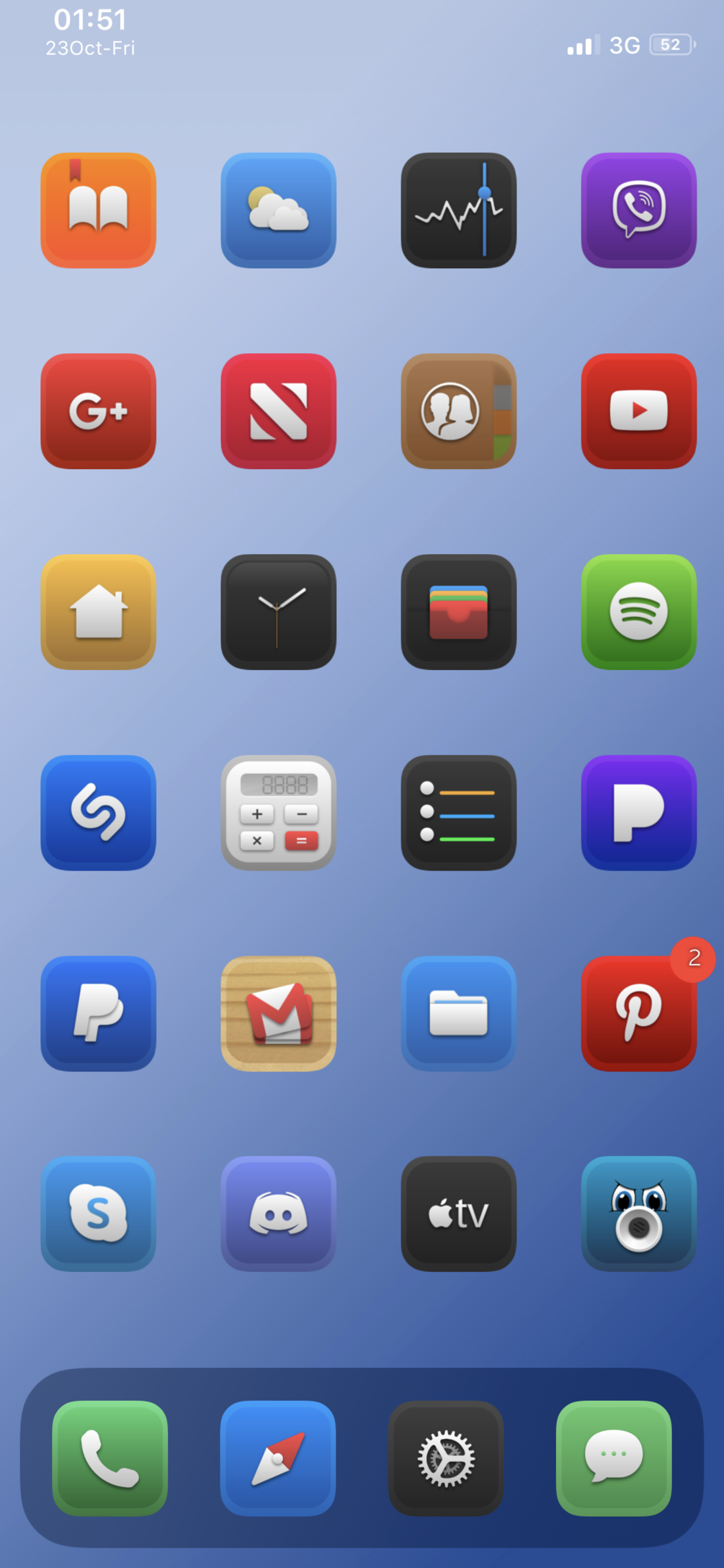This screenshot has width=724, height=1568.
Task: Open Pinterest with 2 notifications
Action: pos(638,1013)
